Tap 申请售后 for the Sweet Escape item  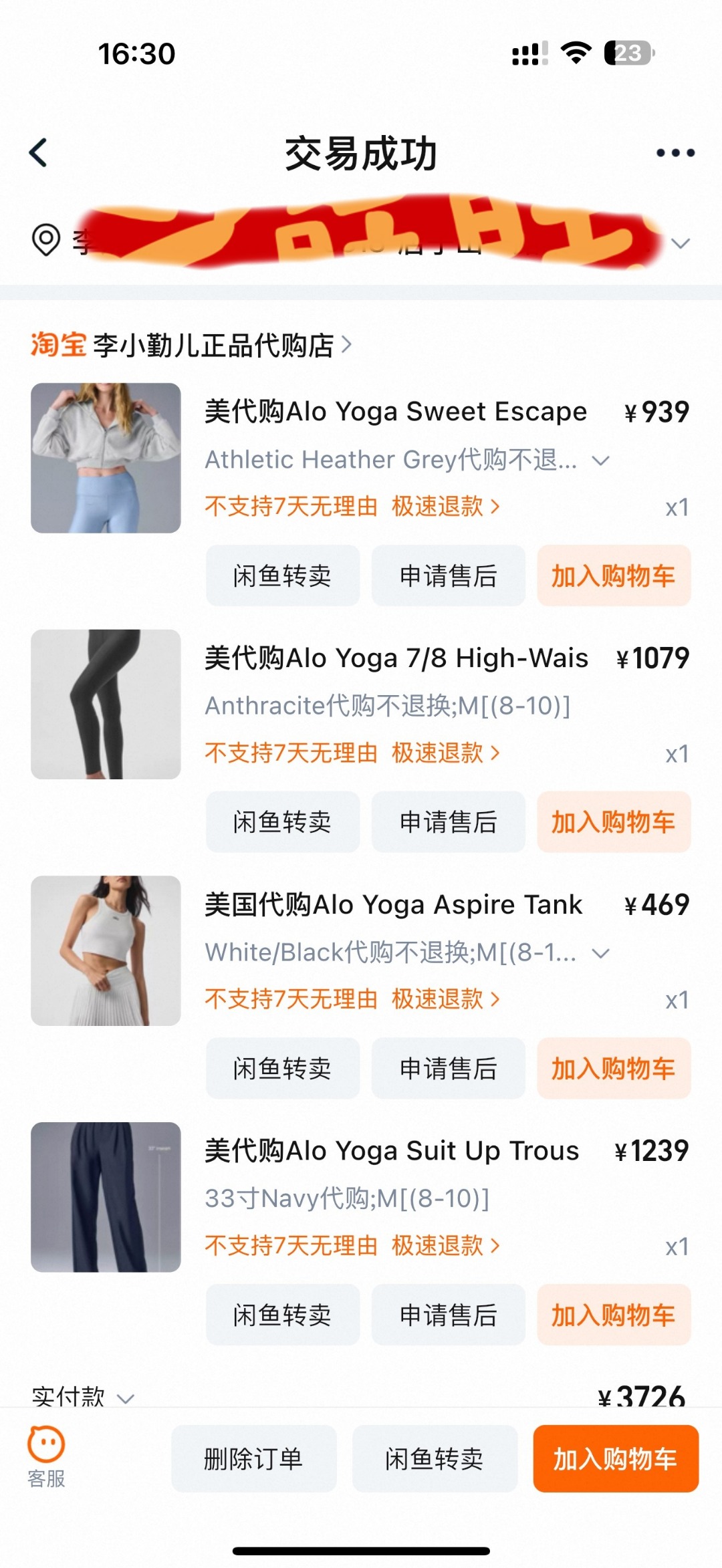point(448,575)
